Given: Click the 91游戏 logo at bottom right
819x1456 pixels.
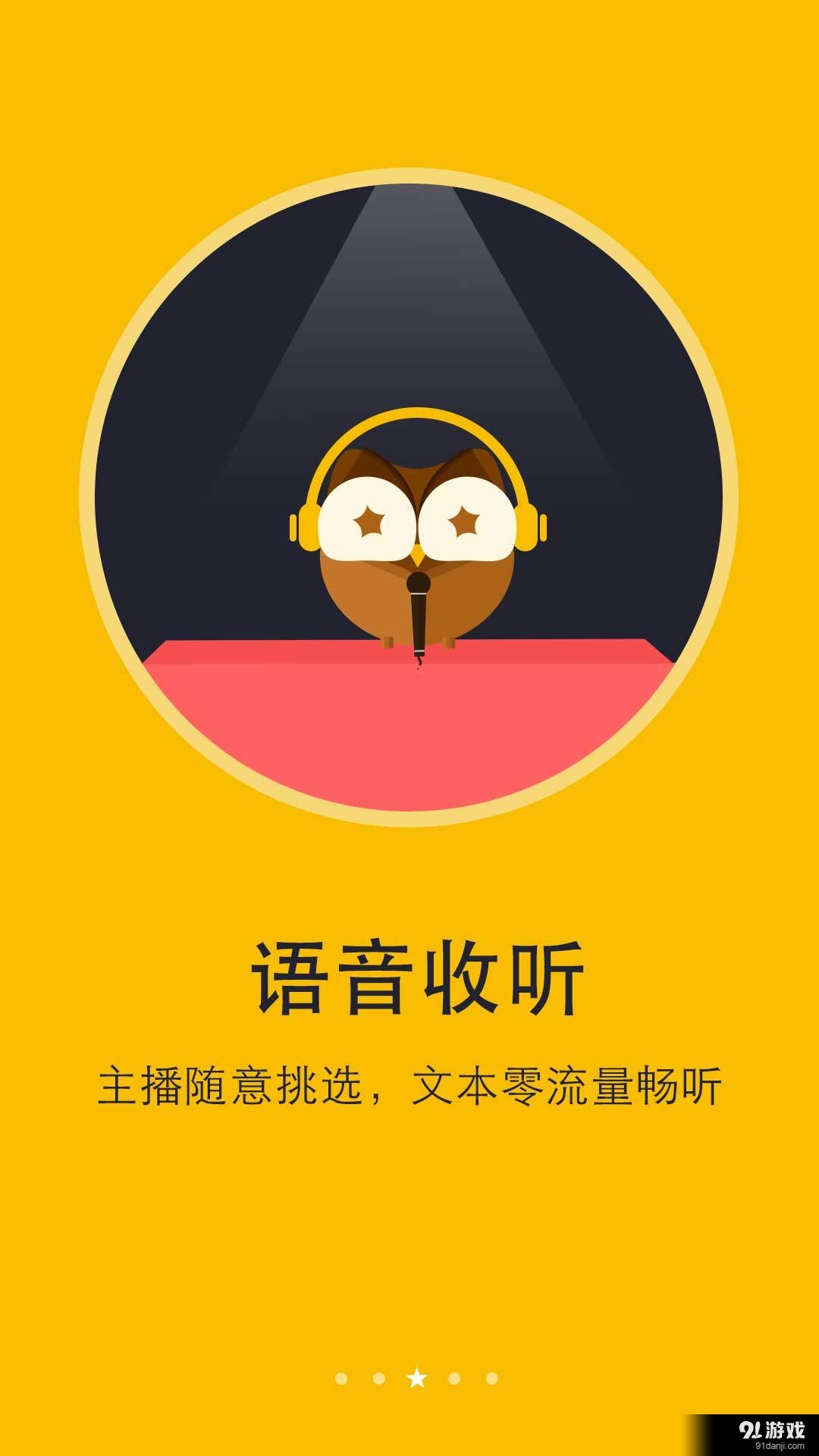Looking at the screenshot, I should pyautogui.click(x=771, y=1429).
